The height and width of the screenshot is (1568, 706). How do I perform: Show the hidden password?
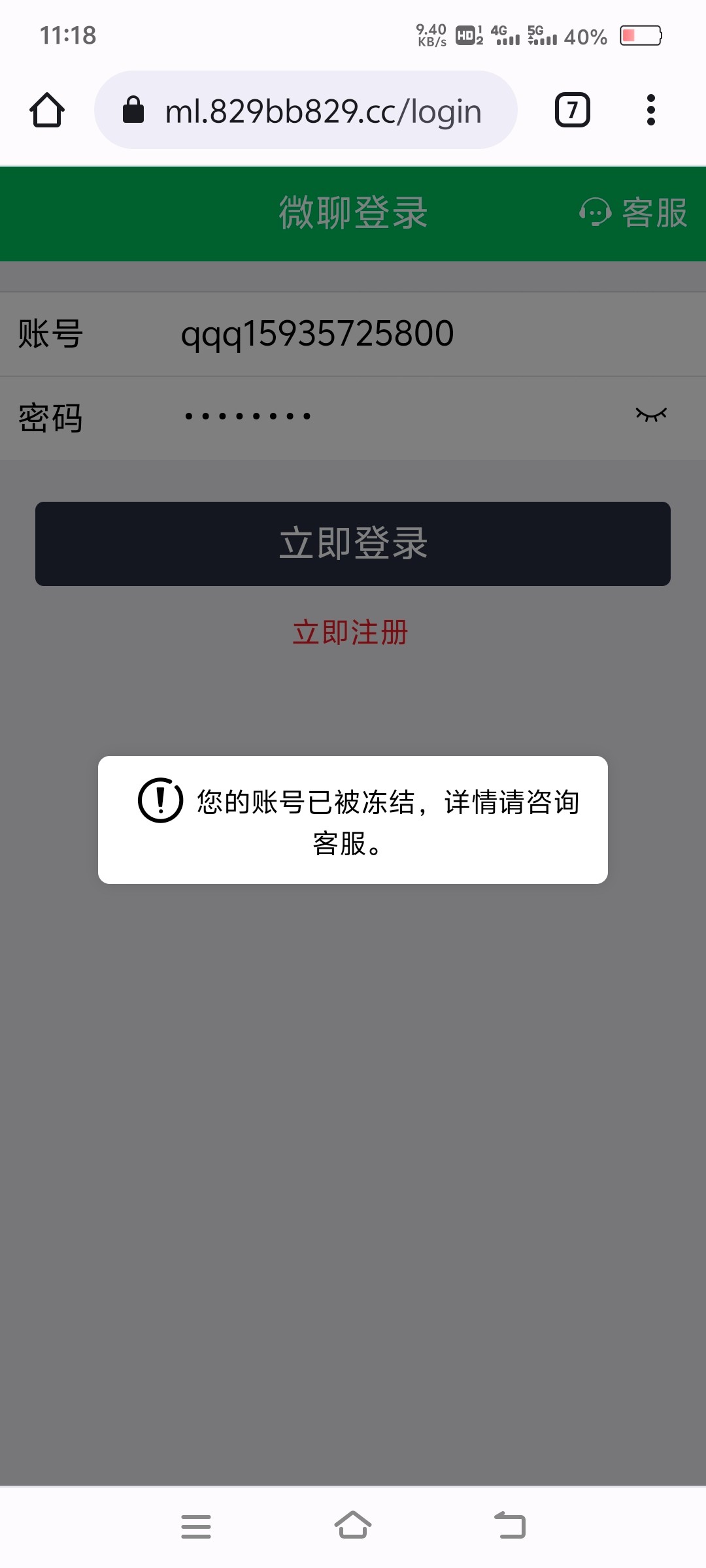(x=651, y=415)
